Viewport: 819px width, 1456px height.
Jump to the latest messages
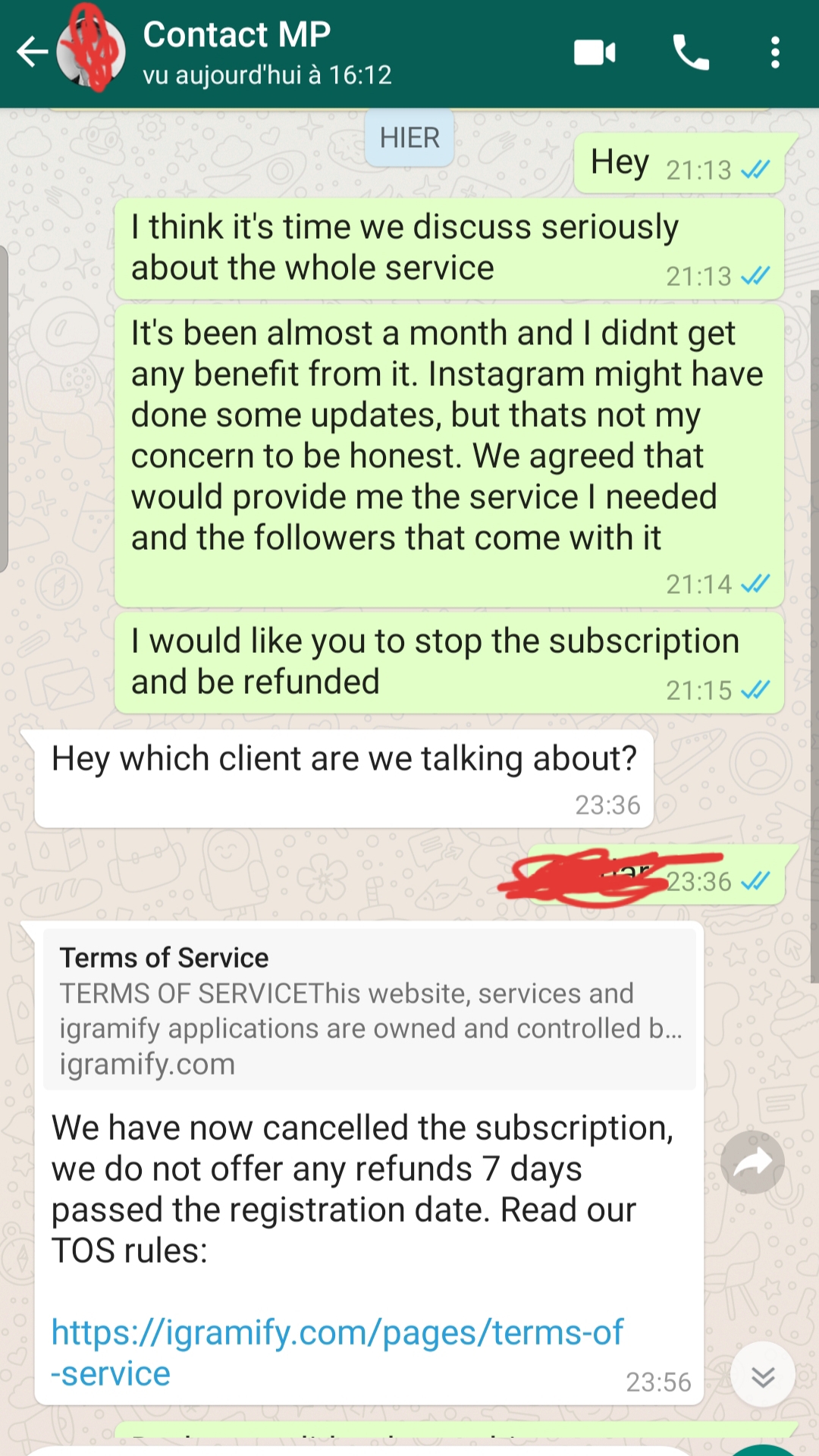763,1374
